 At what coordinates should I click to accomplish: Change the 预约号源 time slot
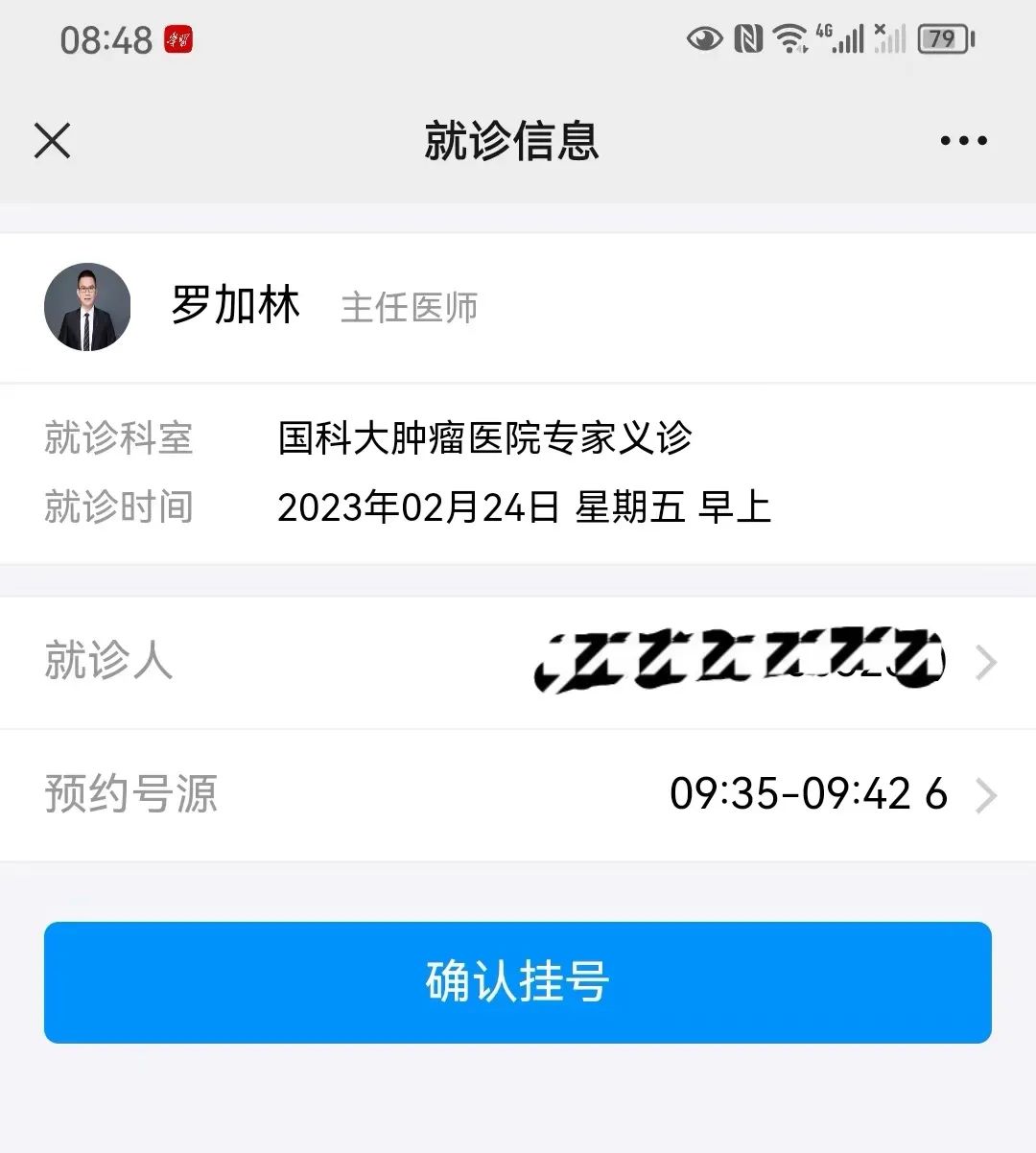(x=518, y=794)
